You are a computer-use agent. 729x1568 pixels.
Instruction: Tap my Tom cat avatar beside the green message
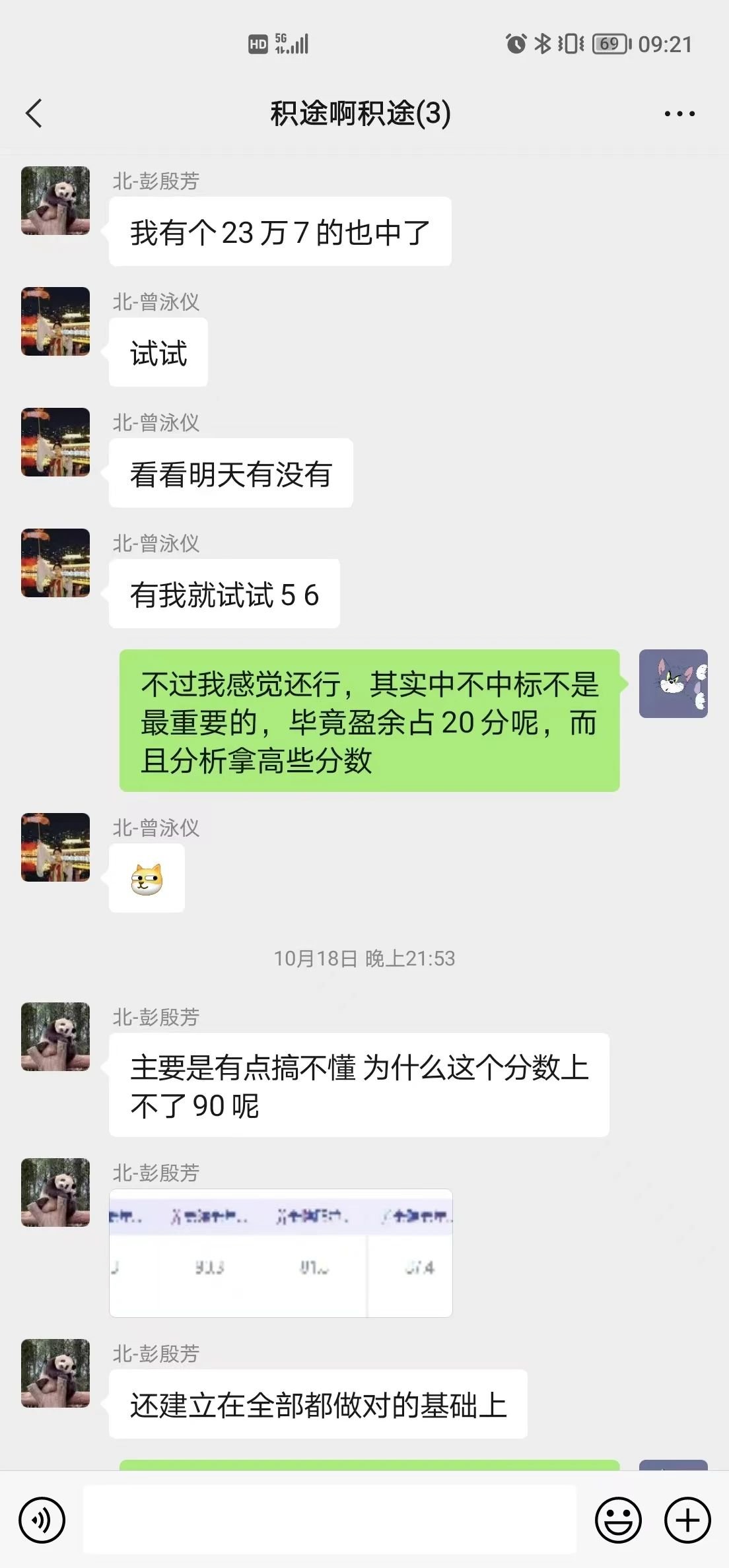(x=673, y=684)
